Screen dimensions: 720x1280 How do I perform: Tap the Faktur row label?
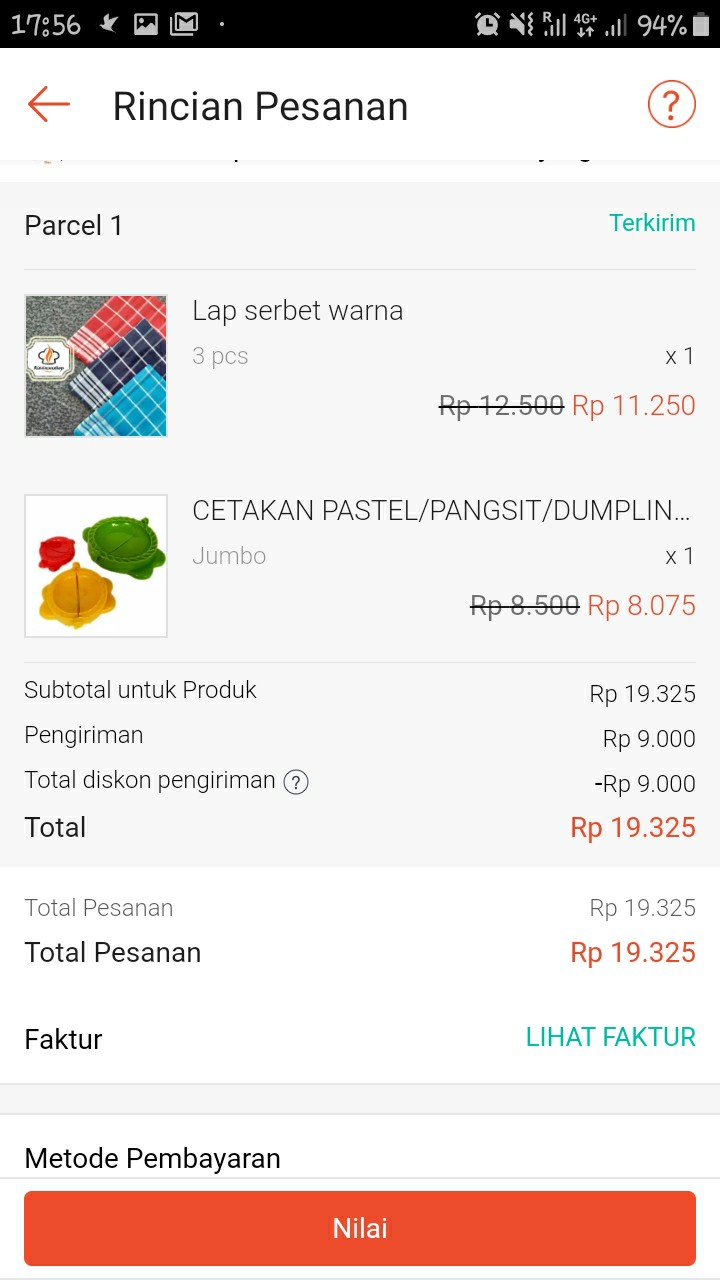pos(62,1039)
